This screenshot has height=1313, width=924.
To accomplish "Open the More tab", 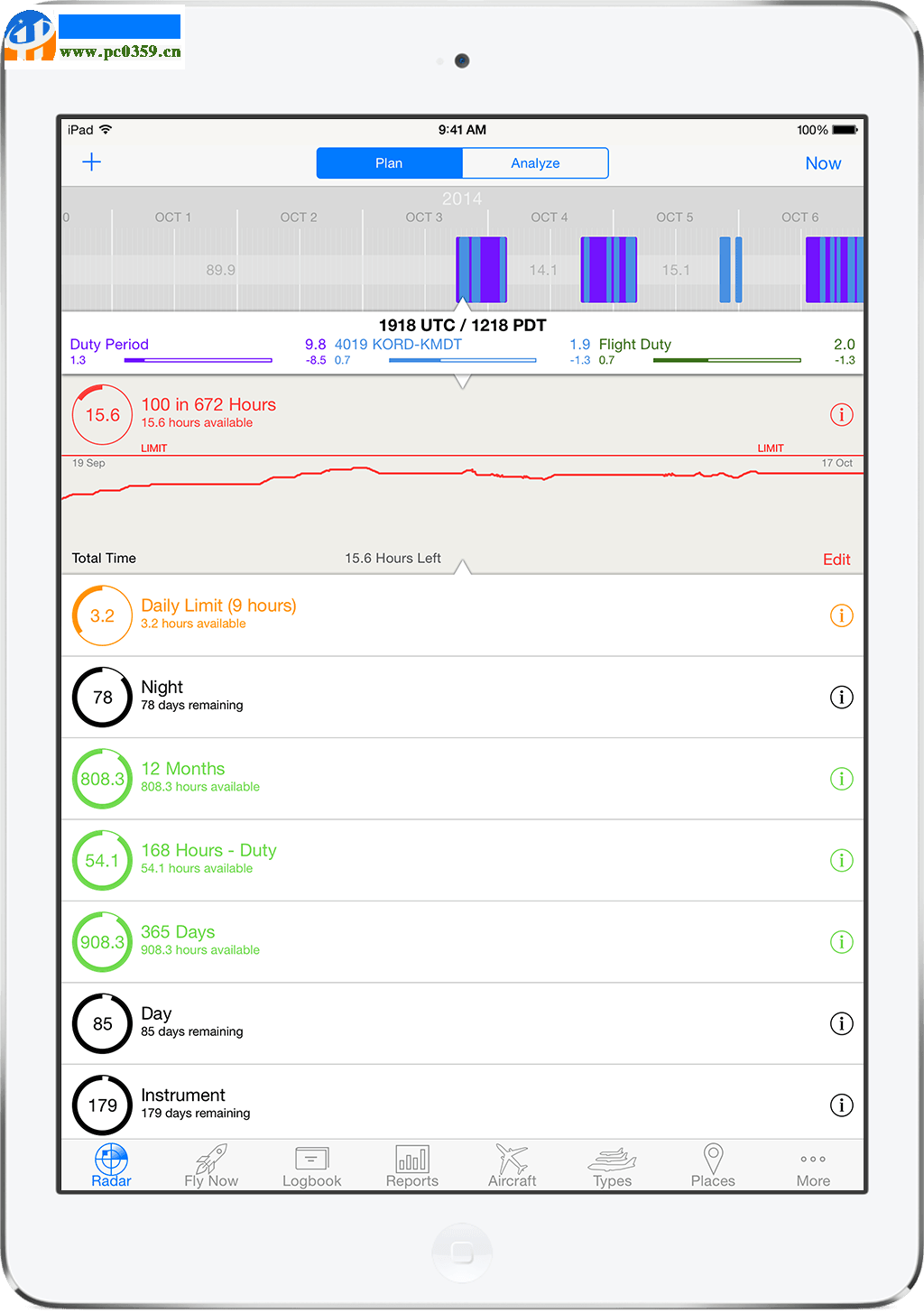I will [812, 1166].
